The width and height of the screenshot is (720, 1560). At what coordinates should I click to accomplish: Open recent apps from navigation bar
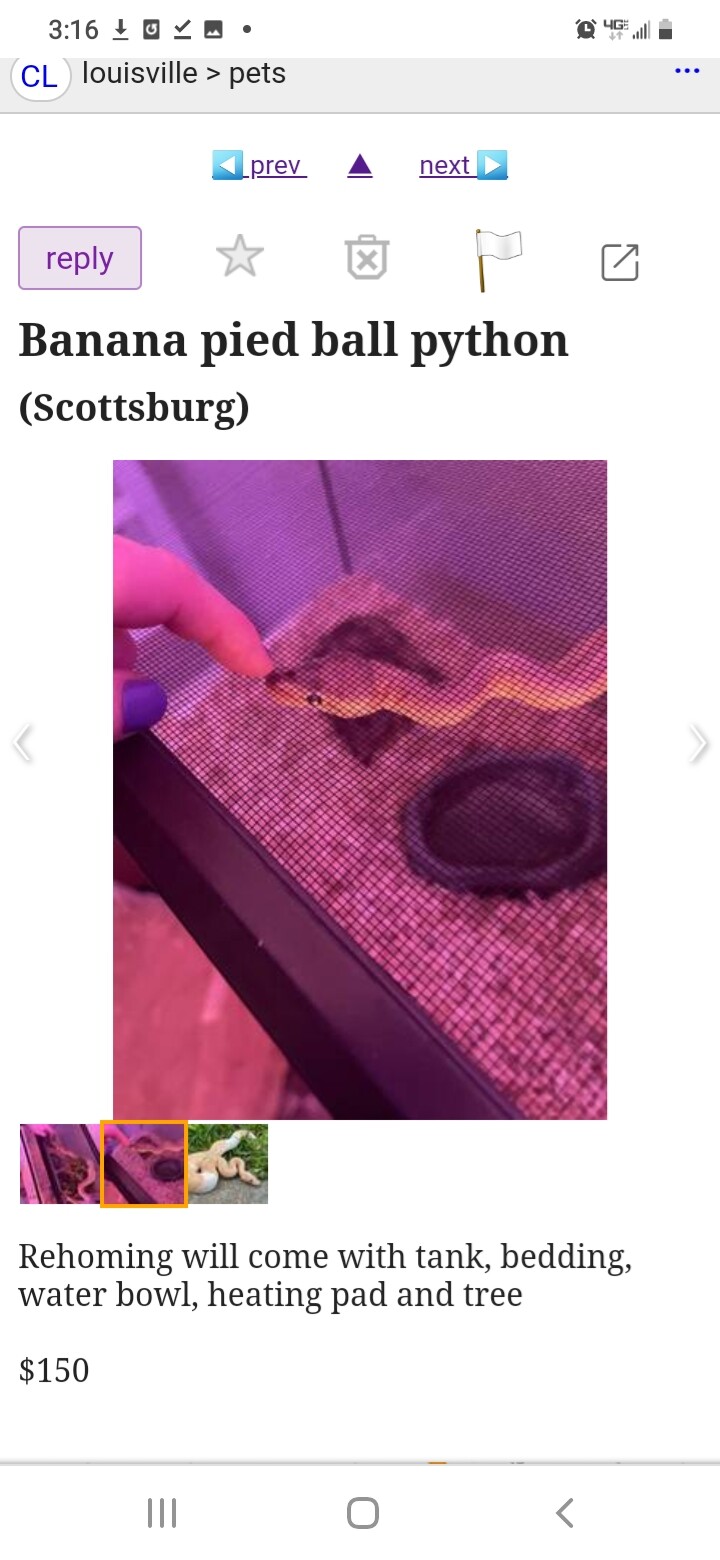[162, 1513]
